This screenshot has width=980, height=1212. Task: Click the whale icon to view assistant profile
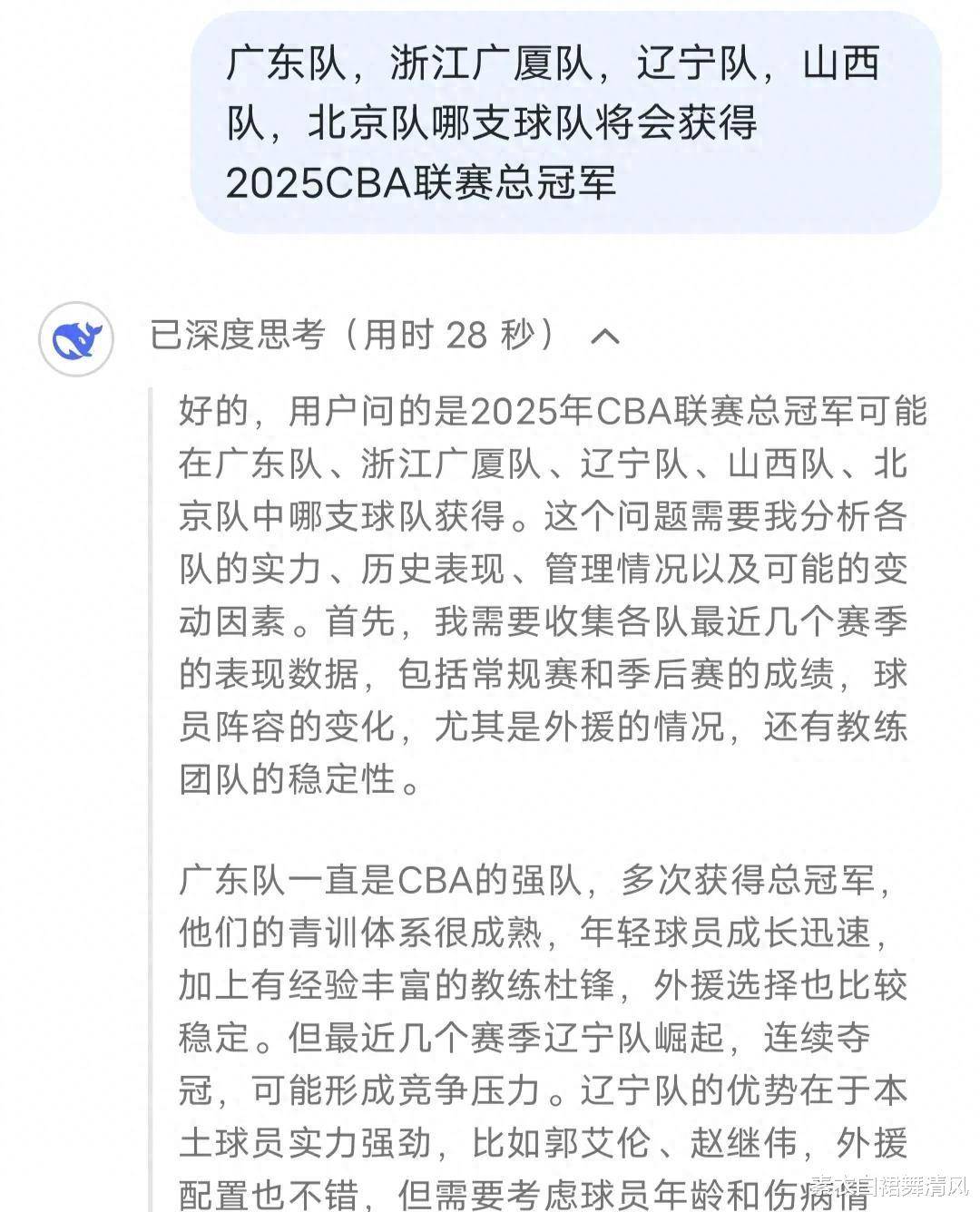[74, 336]
